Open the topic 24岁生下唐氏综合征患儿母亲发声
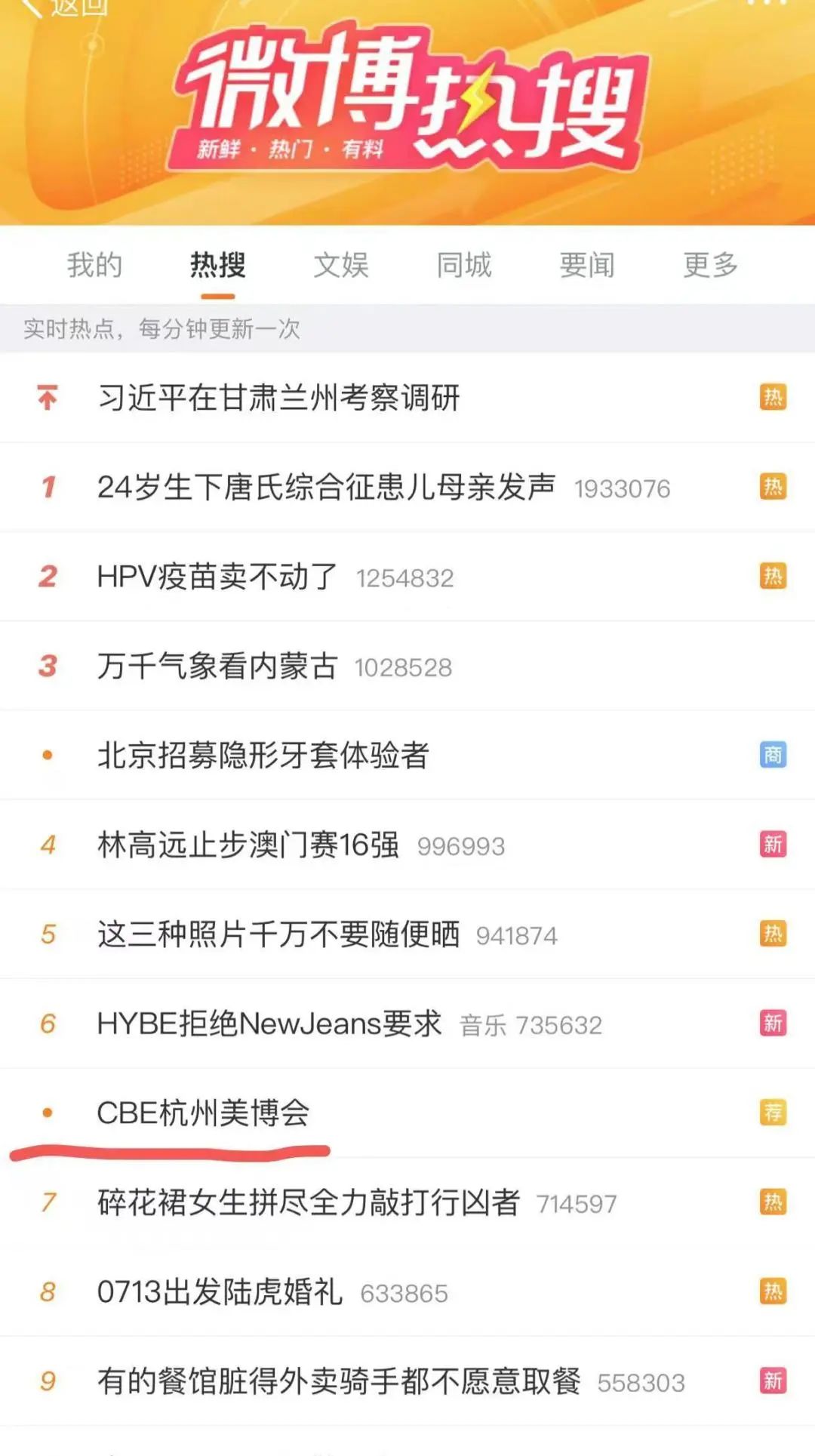815x1456 pixels. pyautogui.click(x=326, y=488)
